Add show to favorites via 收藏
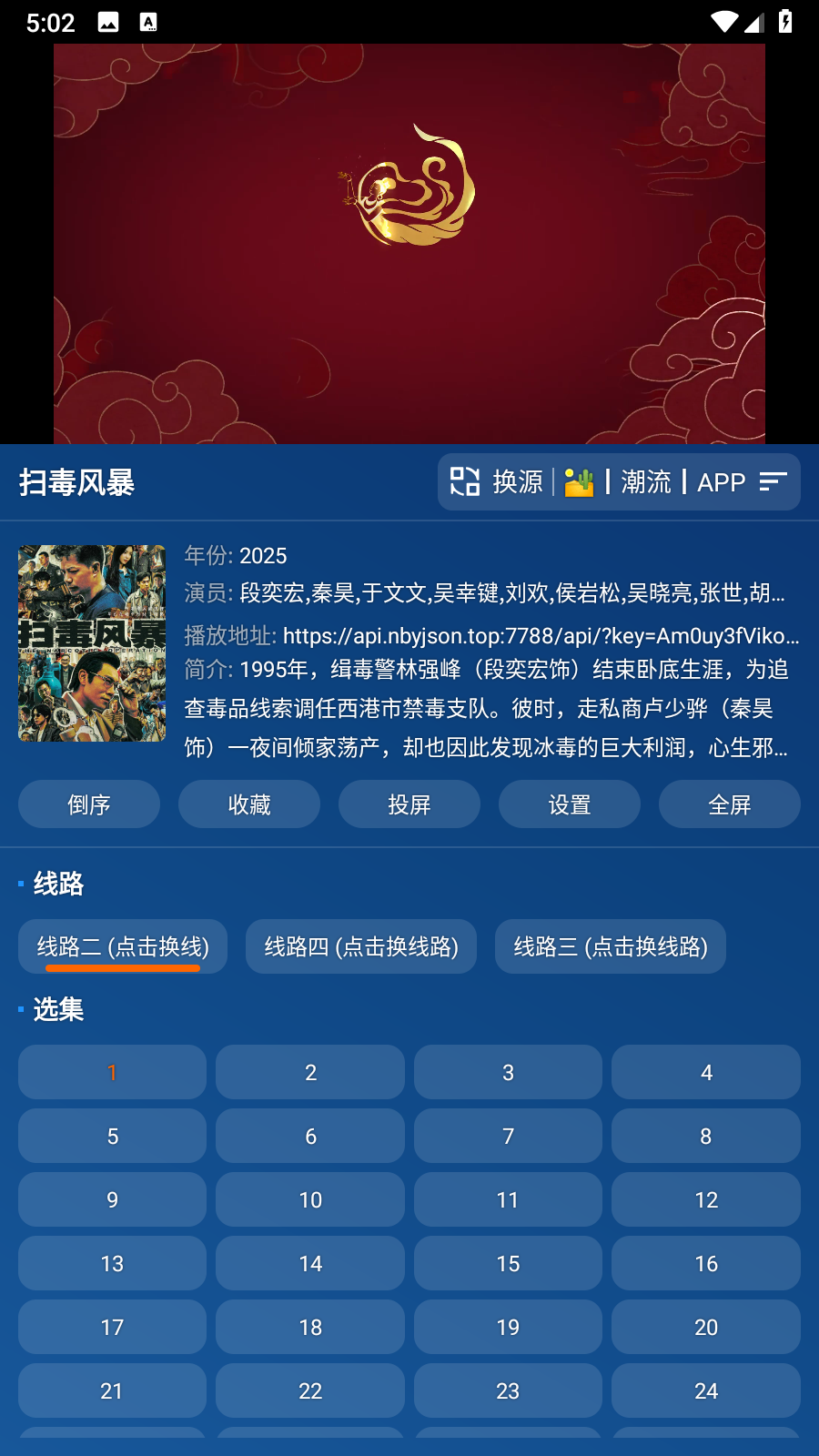This screenshot has height=1456, width=819. pos(249,804)
